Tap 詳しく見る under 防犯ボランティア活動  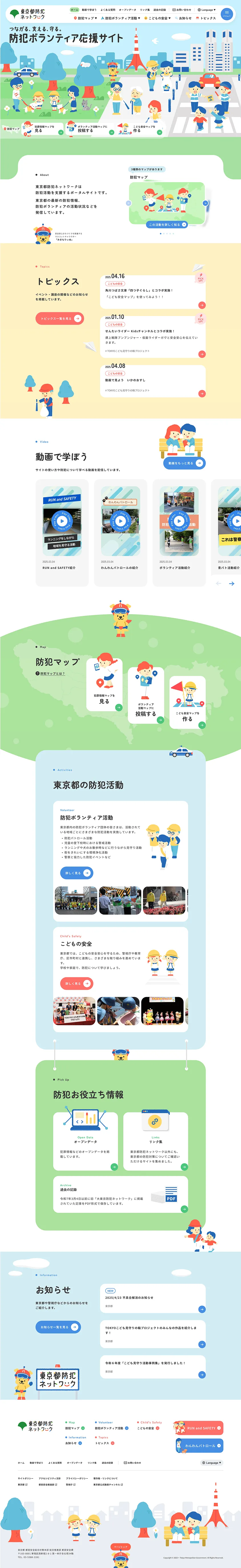[76, 873]
